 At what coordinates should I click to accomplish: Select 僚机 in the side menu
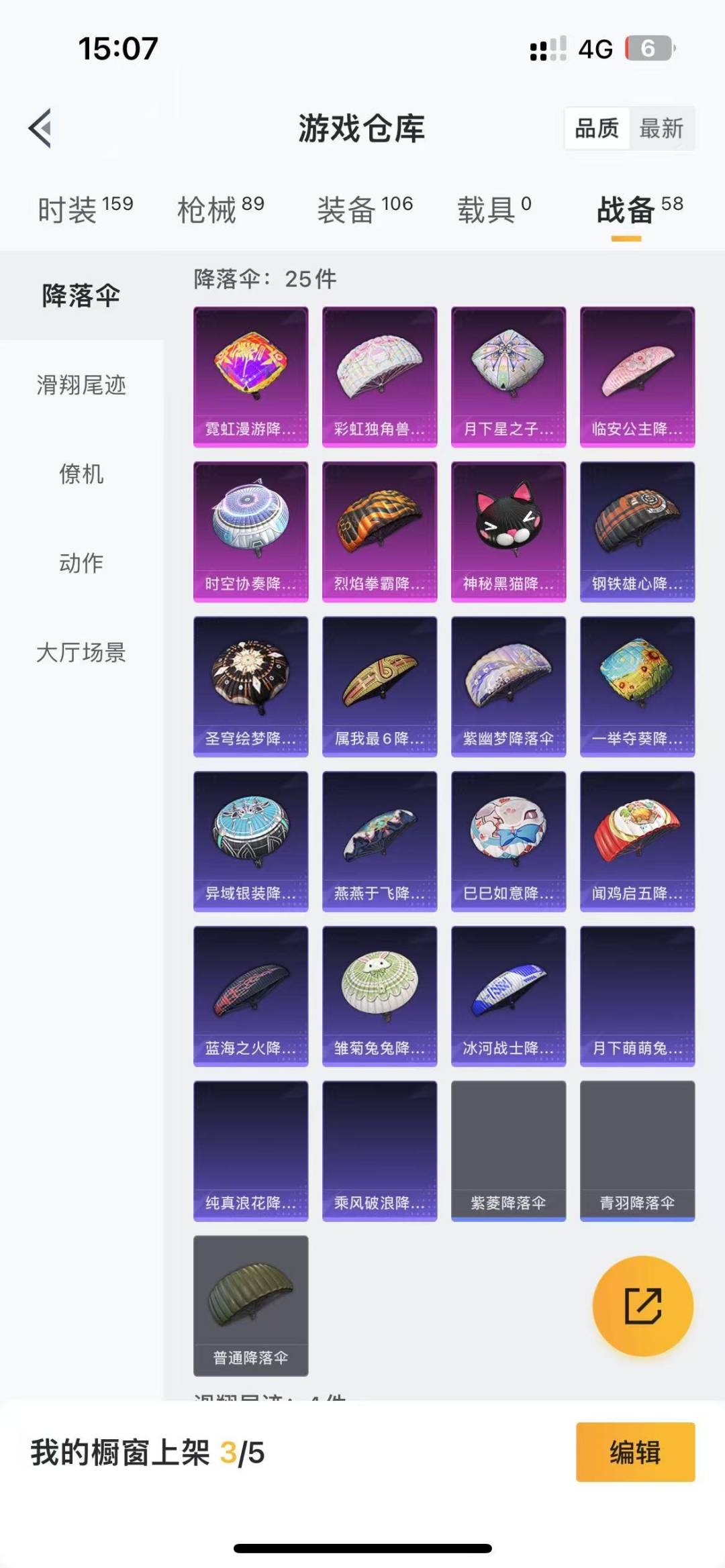(81, 474)
